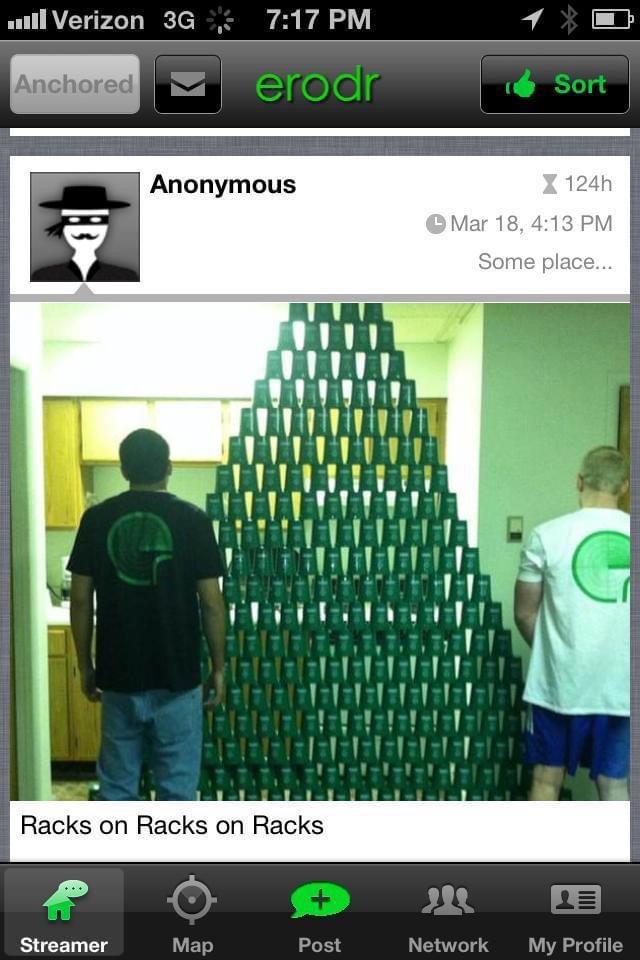Screen dimensions: 640x960
Task: Open the messages envelope icon
Action: coord(188,85)
